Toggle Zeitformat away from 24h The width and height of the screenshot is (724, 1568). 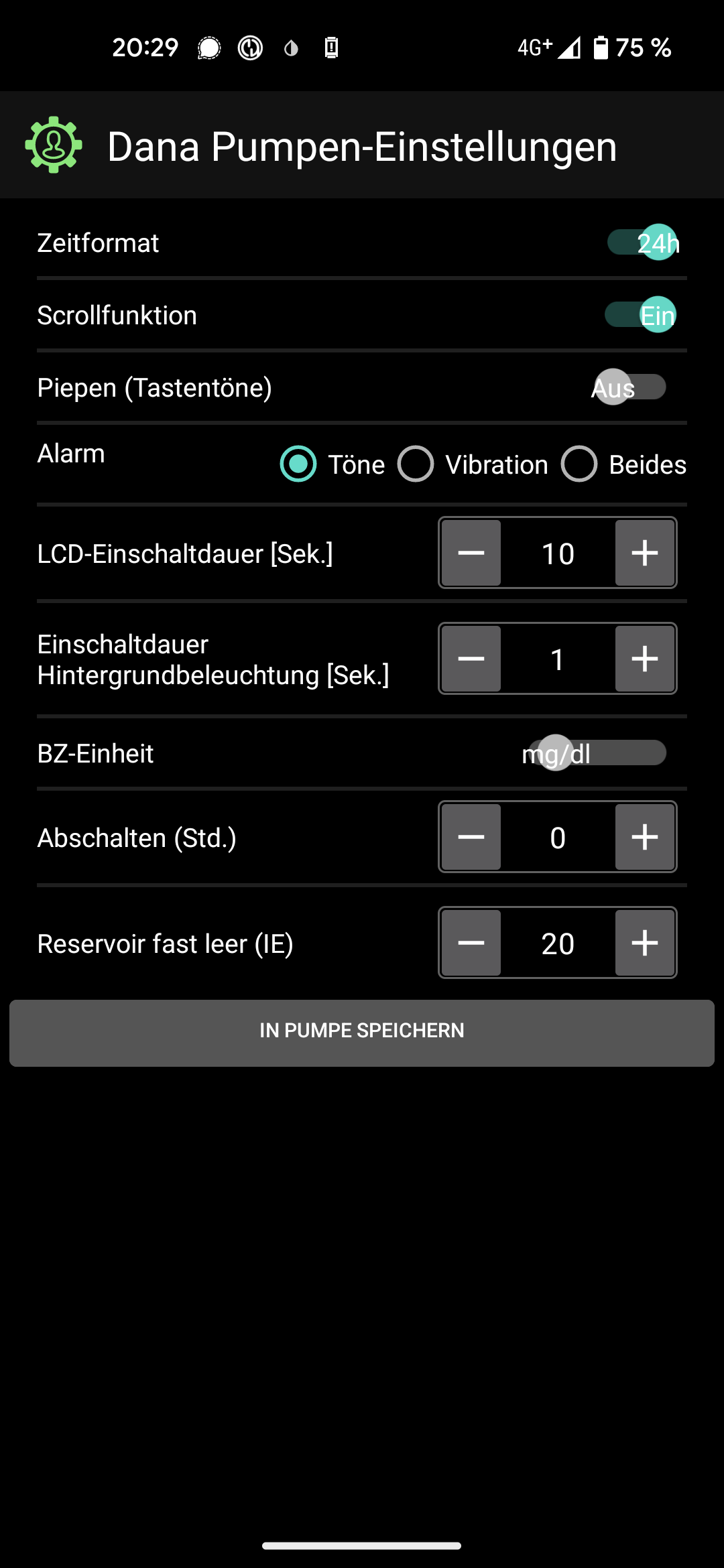pos(644,243)
